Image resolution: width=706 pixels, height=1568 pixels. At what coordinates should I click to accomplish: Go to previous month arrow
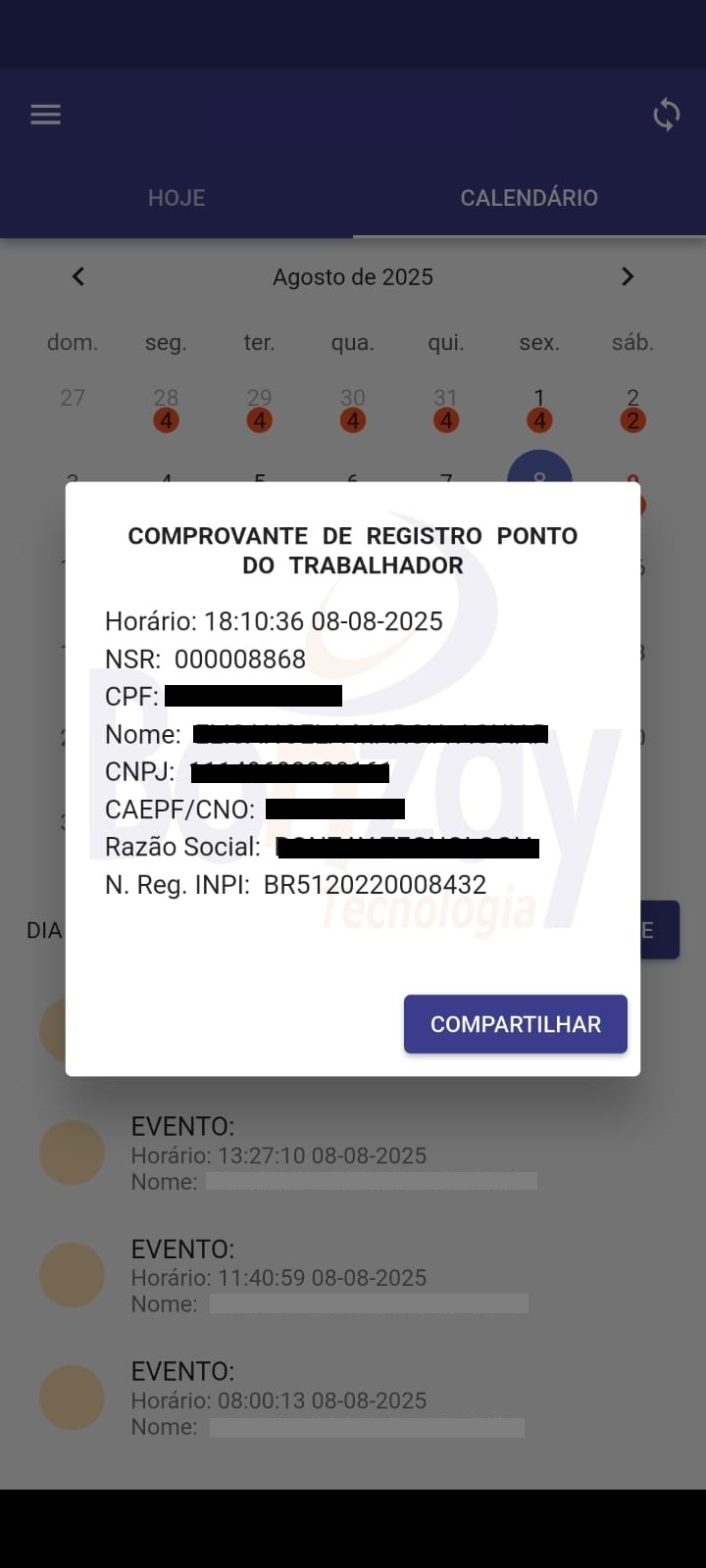[x=78, y=277]
